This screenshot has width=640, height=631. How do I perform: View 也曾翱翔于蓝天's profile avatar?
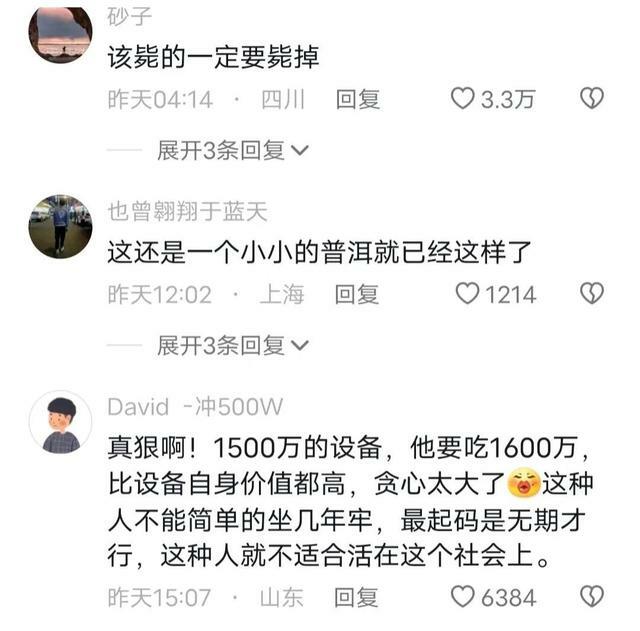pos(60,226)
